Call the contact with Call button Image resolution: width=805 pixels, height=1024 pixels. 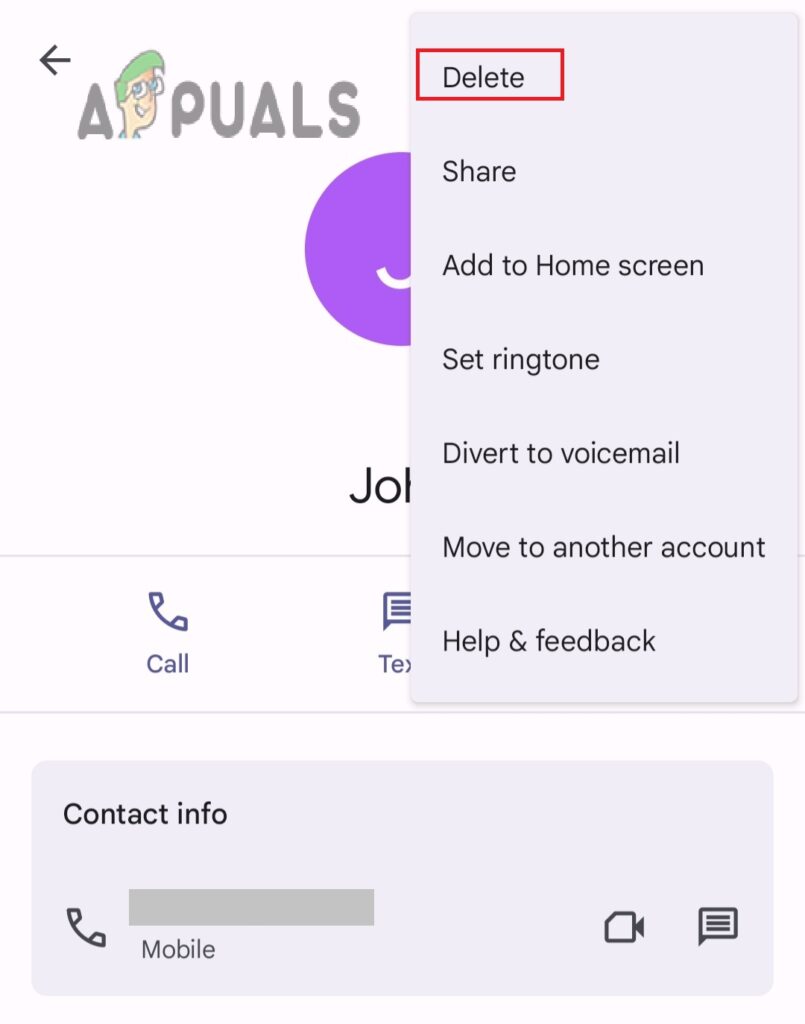pyautogui.click(x=168, y=632)
